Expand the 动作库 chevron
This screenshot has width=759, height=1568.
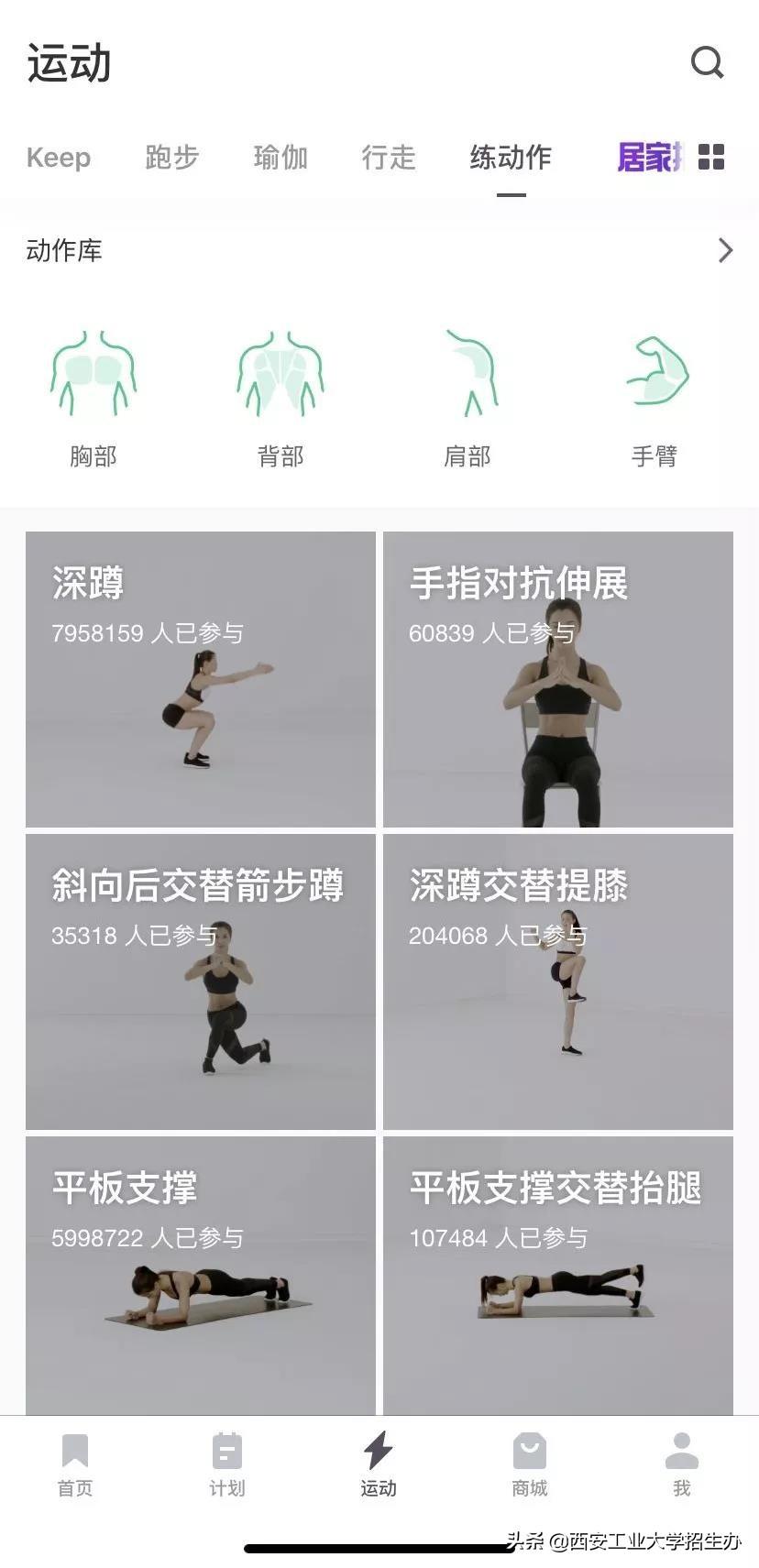tap(725, 250)
